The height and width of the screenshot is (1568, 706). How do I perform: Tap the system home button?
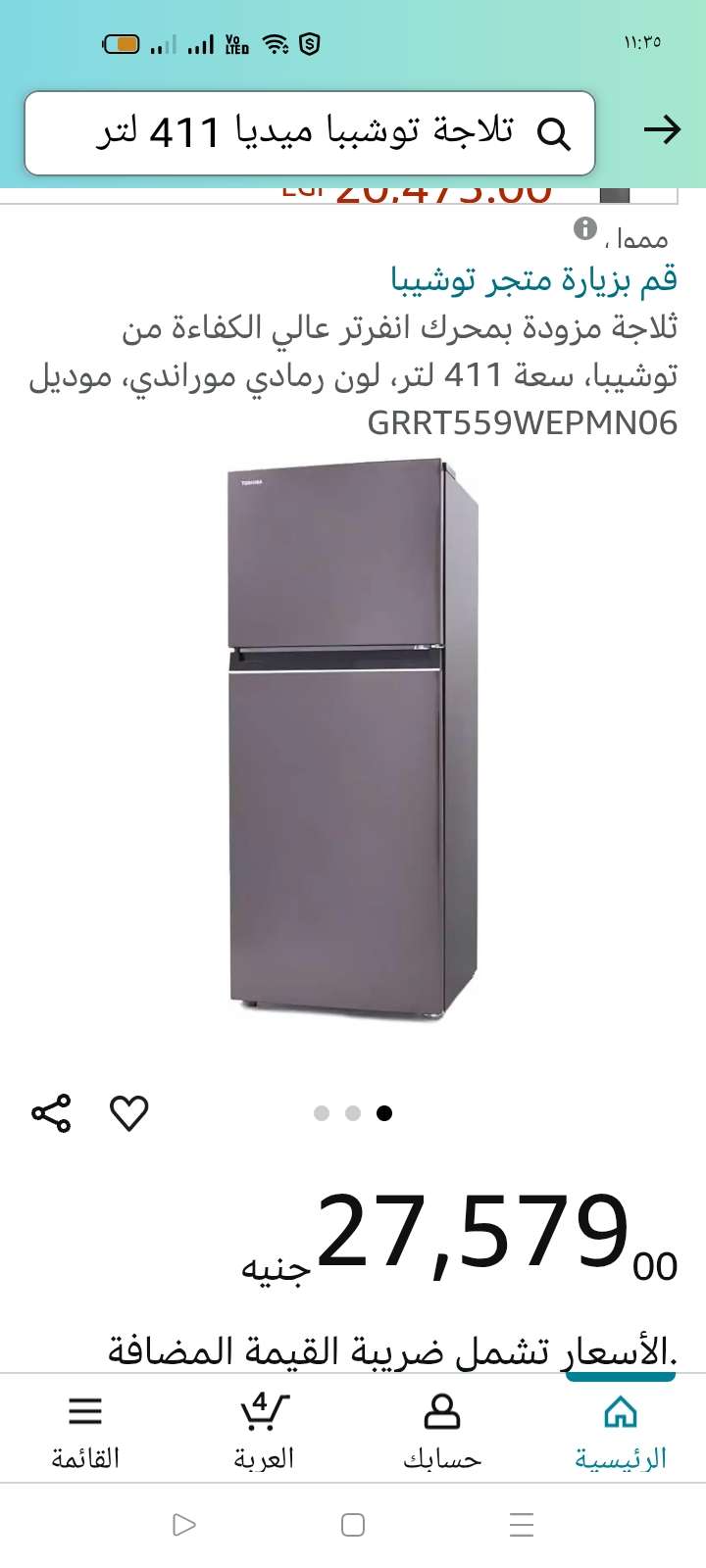click(353, 1525)
